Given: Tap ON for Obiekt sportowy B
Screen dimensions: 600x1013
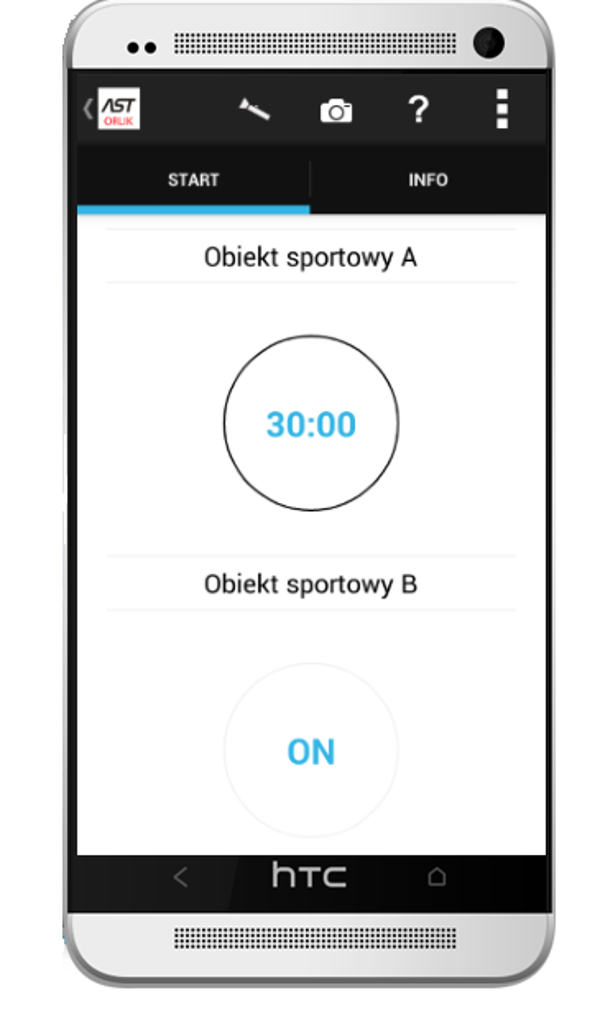Looking at the screenshot, I should pyautogui.click(x=311, y=751).
